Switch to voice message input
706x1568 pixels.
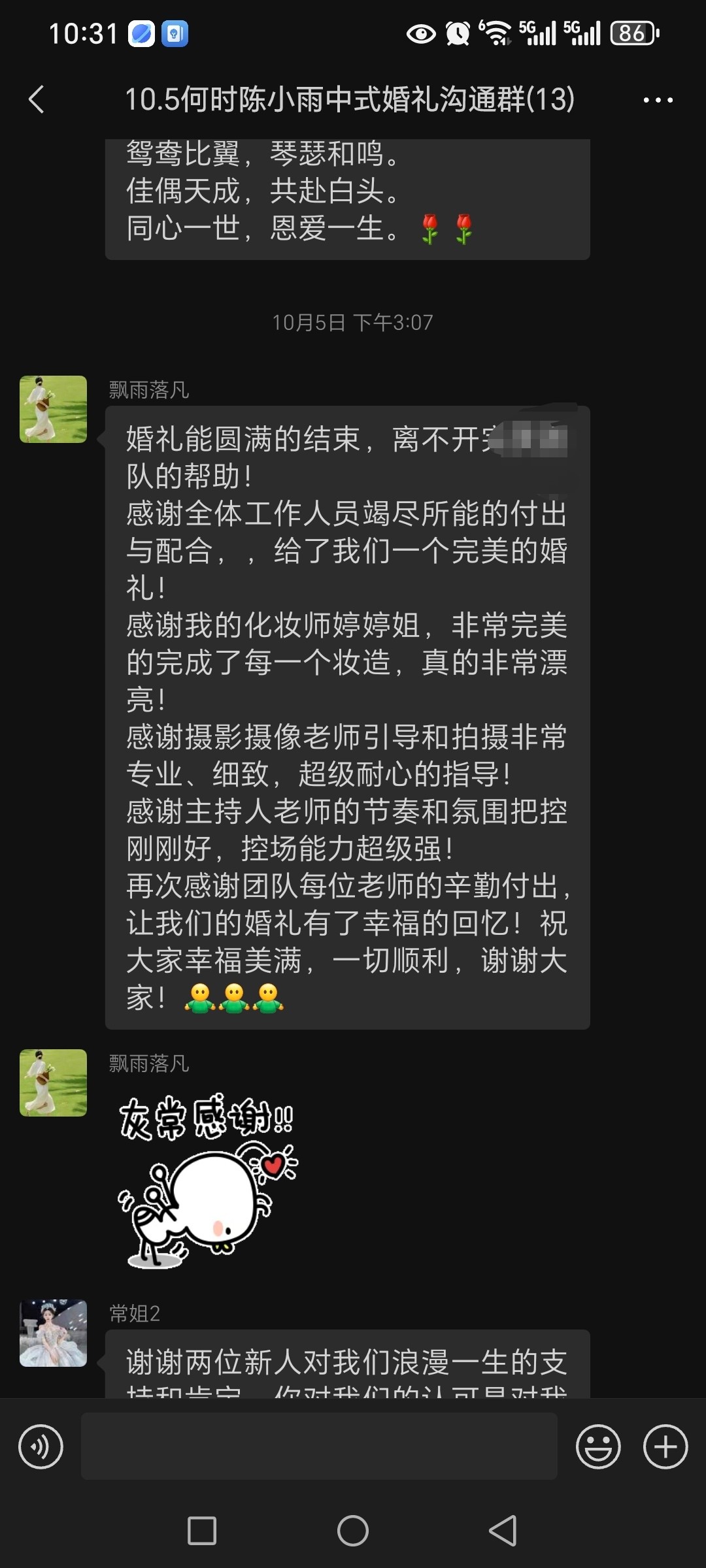click(x=41, y=1446)
